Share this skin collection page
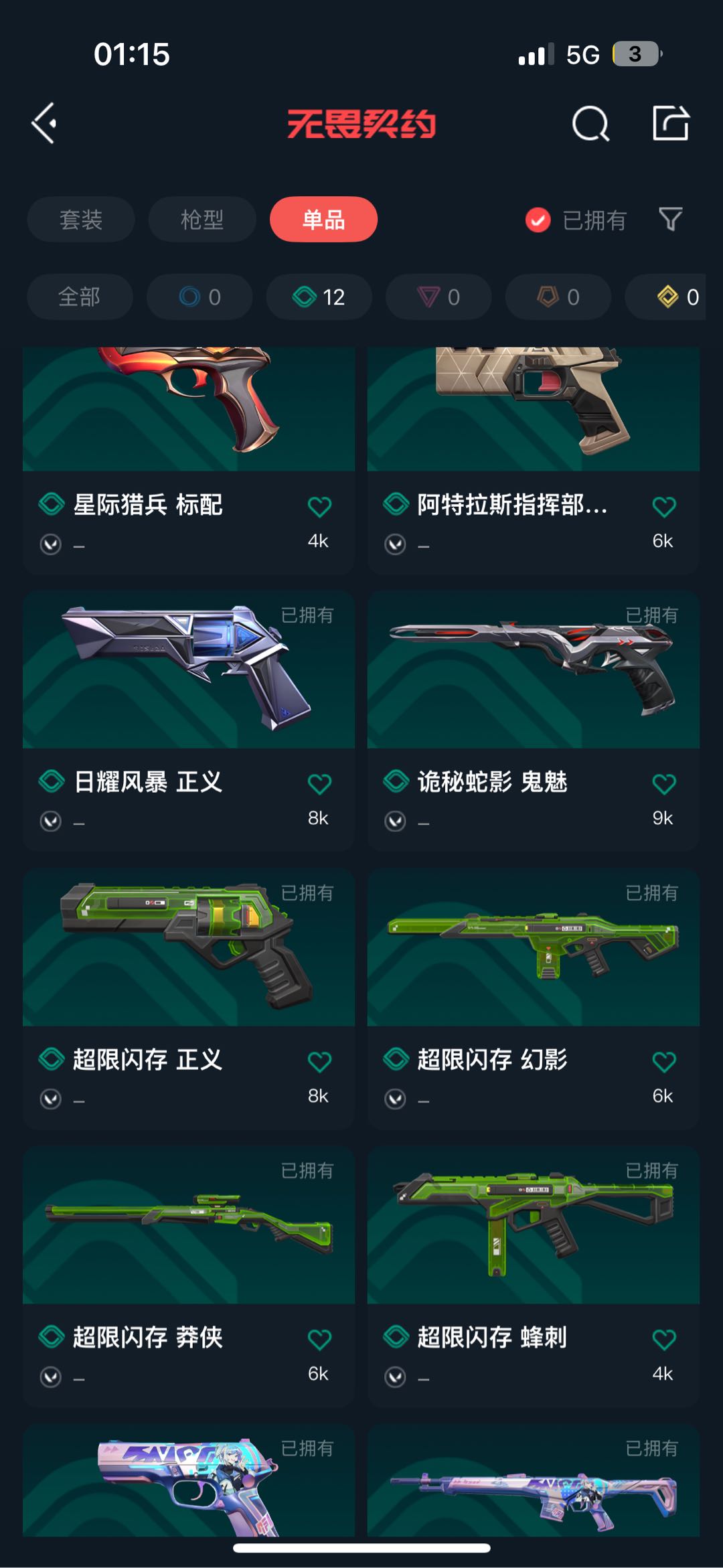 pyautogui.click(x=671, y=123)
